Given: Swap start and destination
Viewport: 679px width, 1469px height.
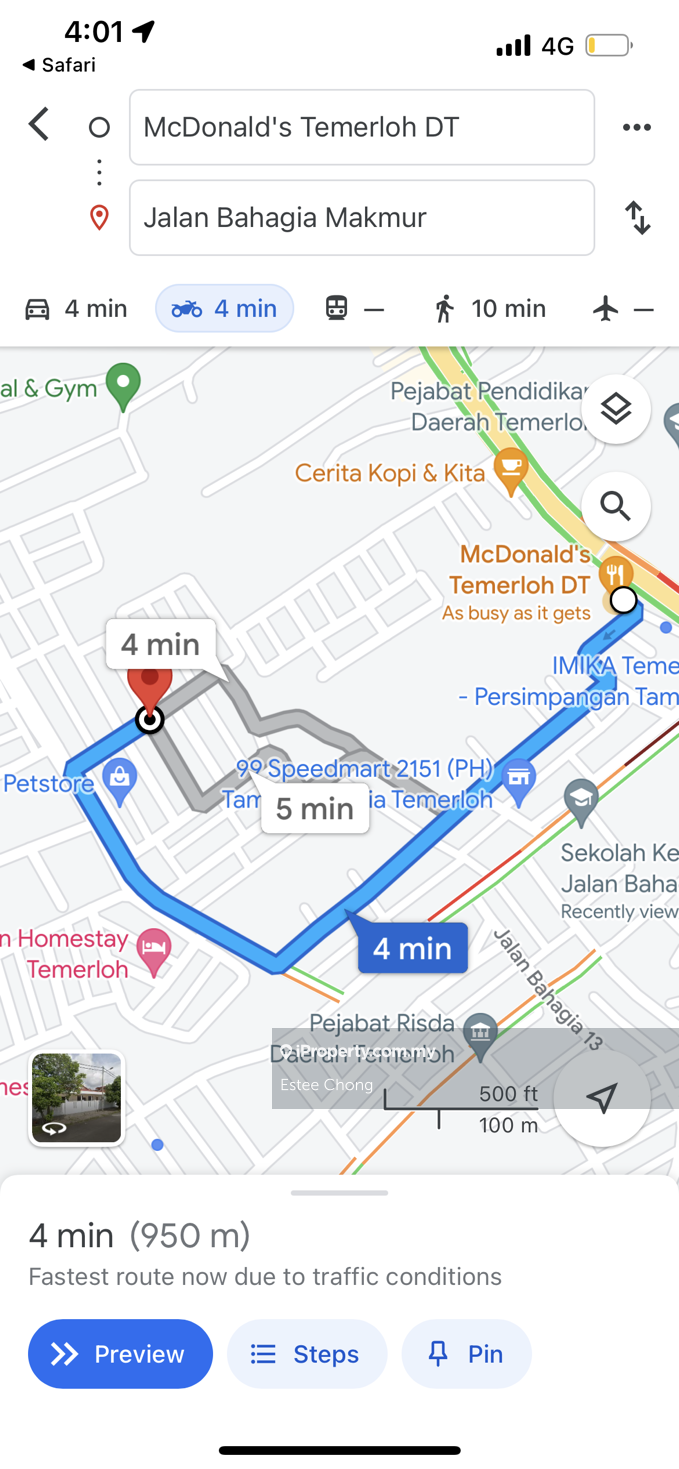Looking at the screenshot, I should coord(637,217).
